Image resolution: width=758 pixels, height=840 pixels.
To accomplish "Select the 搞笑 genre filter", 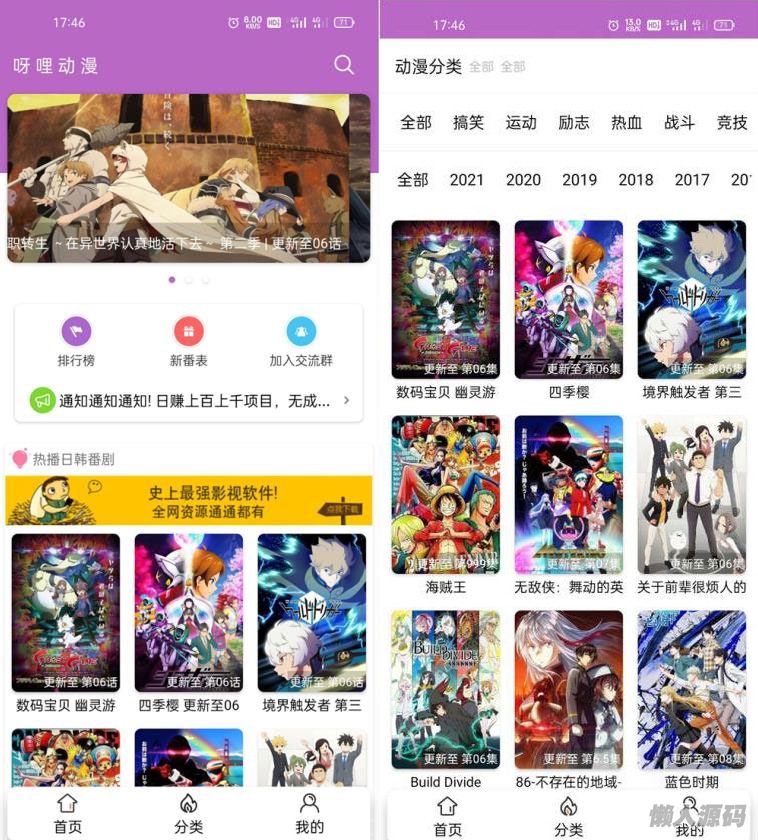I will (x=468, y=123).
